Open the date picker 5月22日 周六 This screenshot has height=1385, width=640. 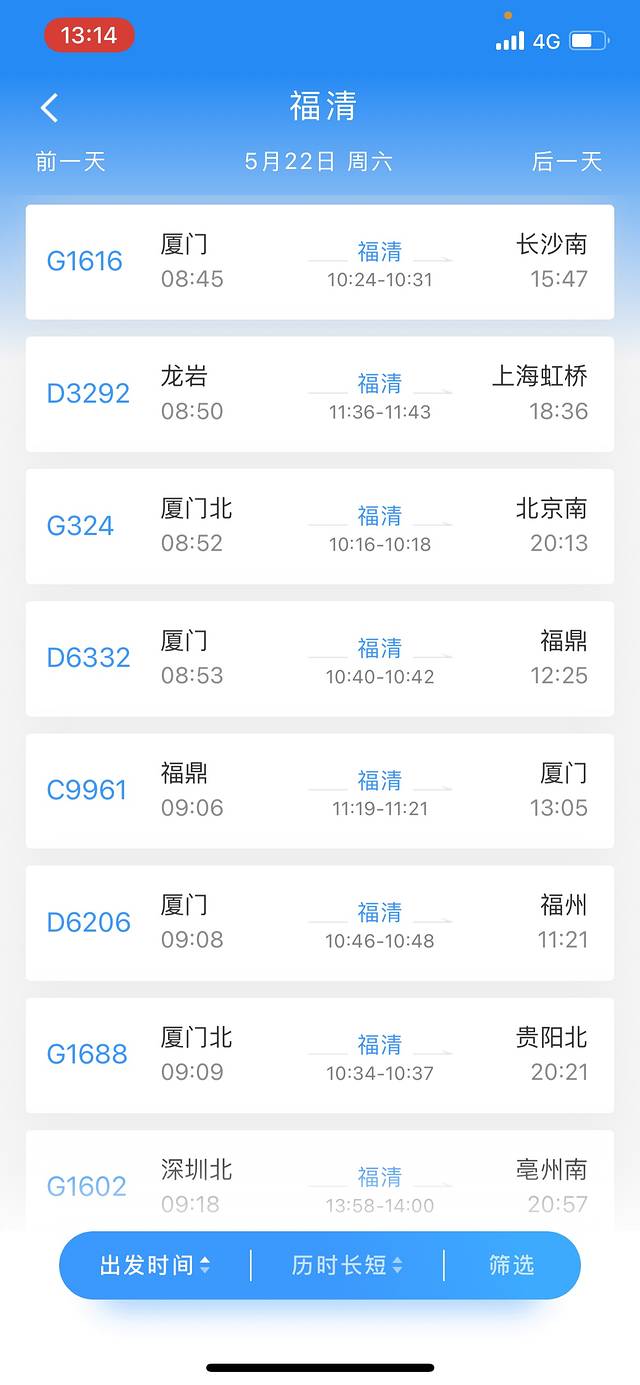(x=319, y=162)
